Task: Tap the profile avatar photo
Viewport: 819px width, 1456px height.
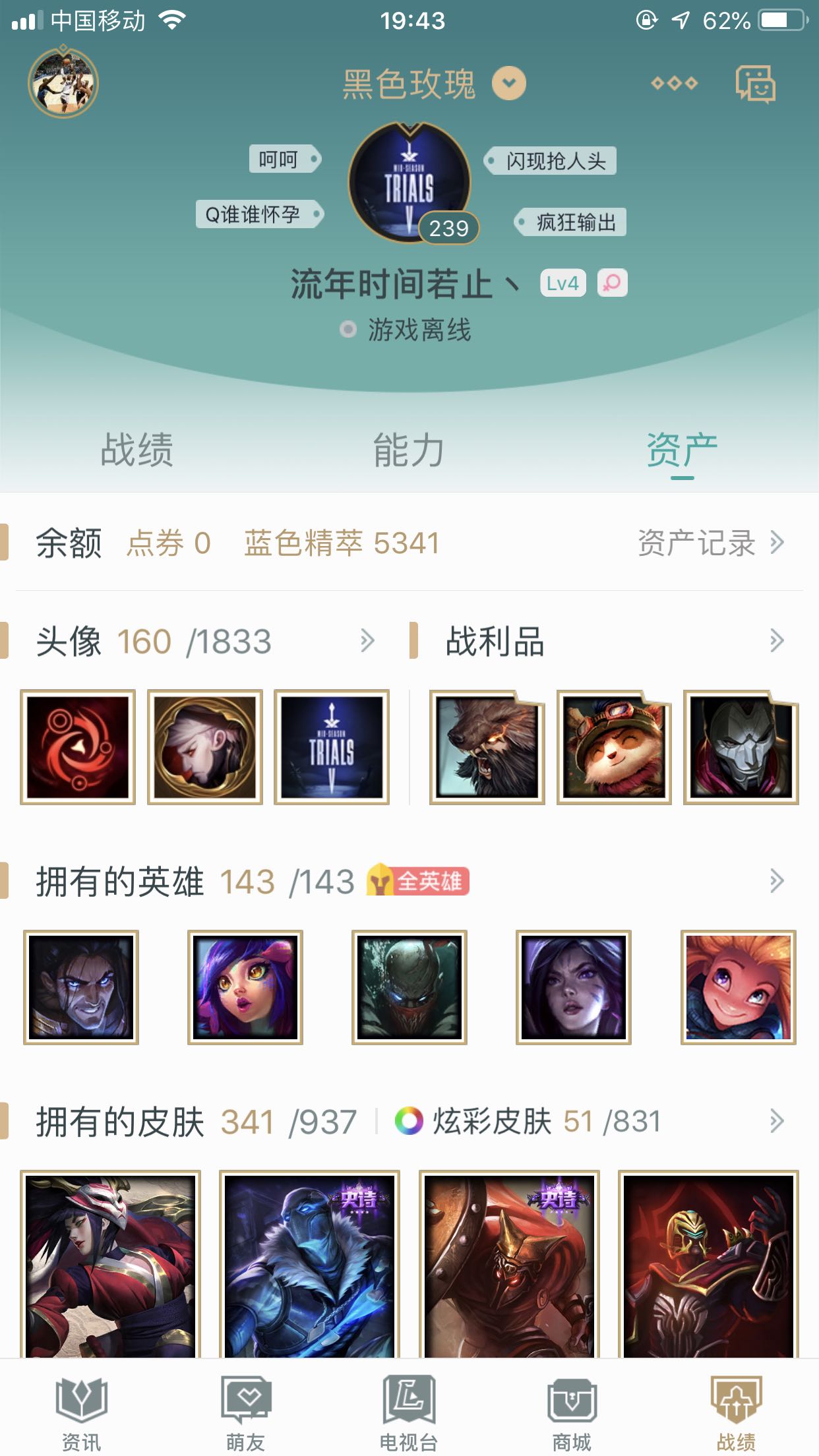Action: [x=63, y=84]
